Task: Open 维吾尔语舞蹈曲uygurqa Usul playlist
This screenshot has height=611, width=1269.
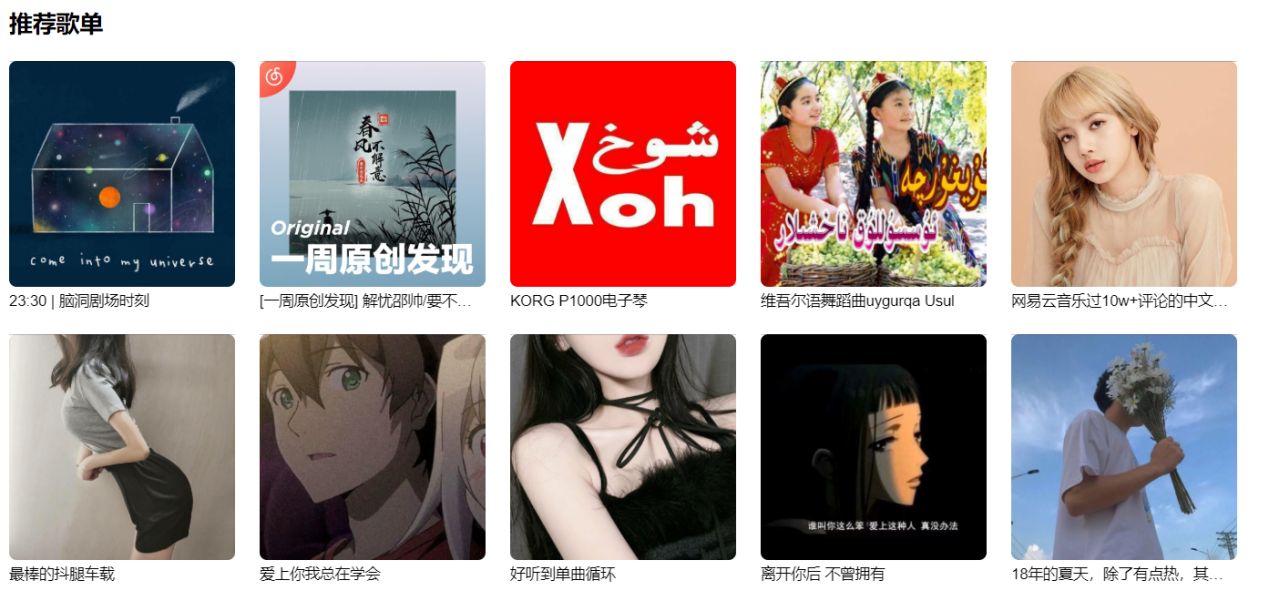Action: pos(873,174)
